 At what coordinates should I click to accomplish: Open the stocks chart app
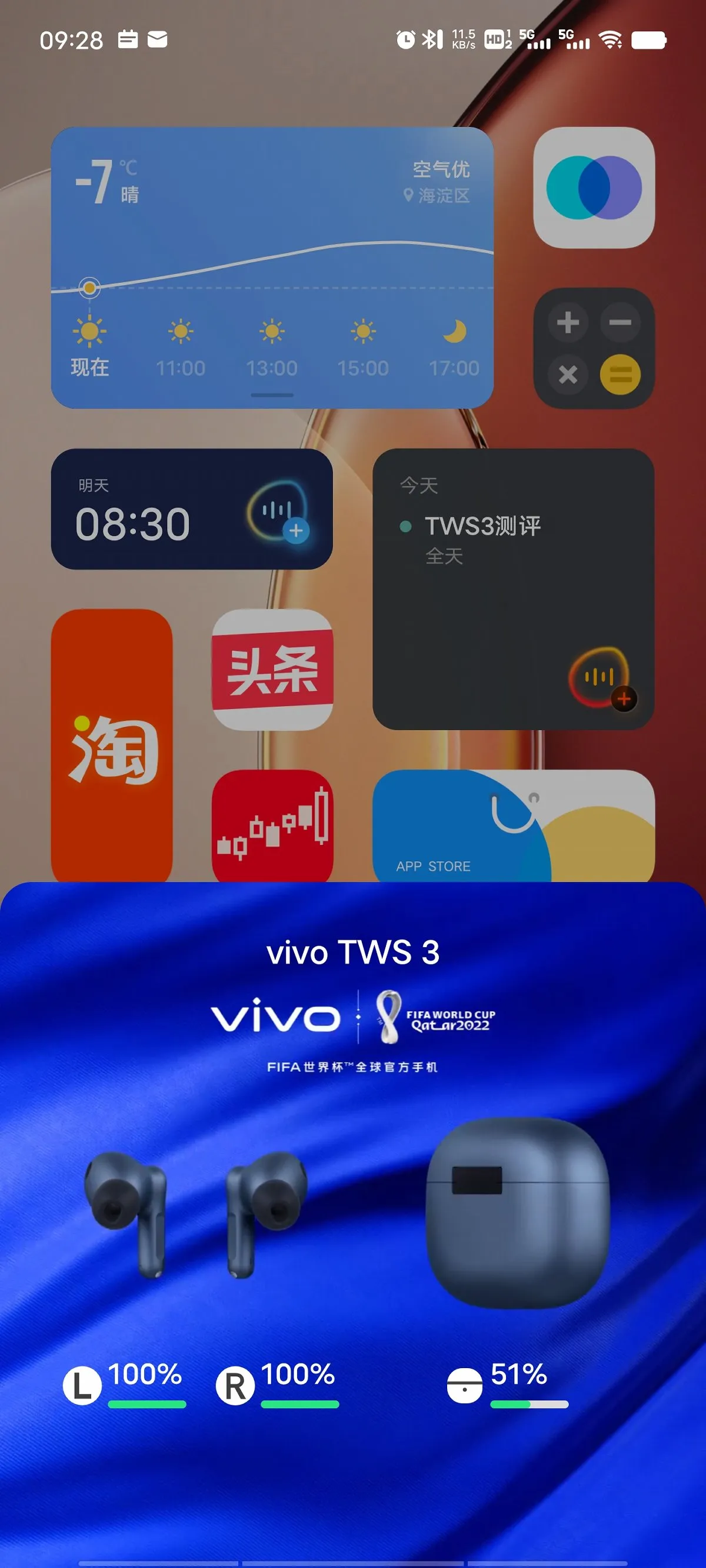click(x=272, y=825)
